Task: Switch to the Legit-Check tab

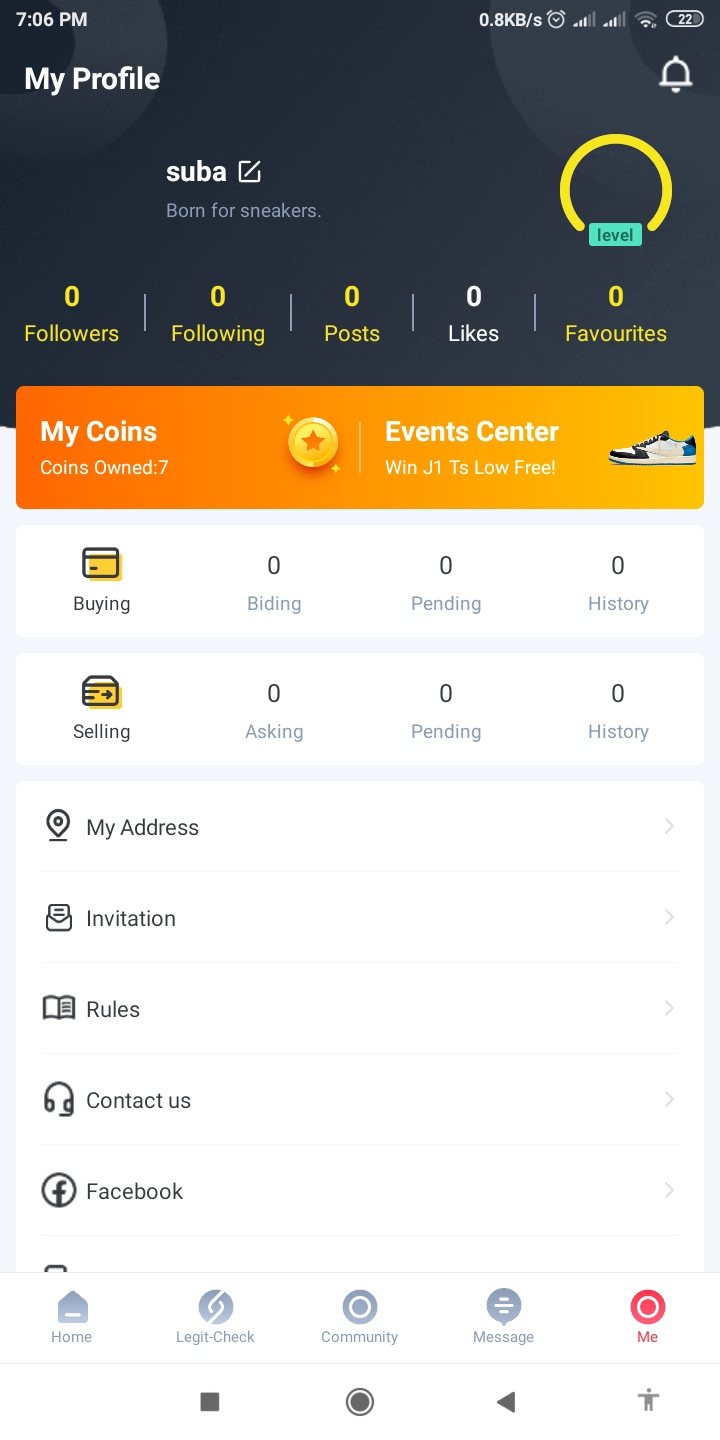Action: coord(215,1317)
